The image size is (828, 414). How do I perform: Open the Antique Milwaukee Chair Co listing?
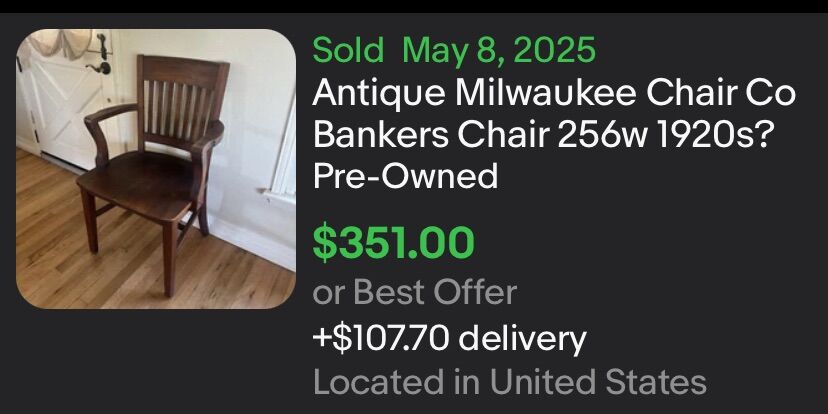click(554, 114)
